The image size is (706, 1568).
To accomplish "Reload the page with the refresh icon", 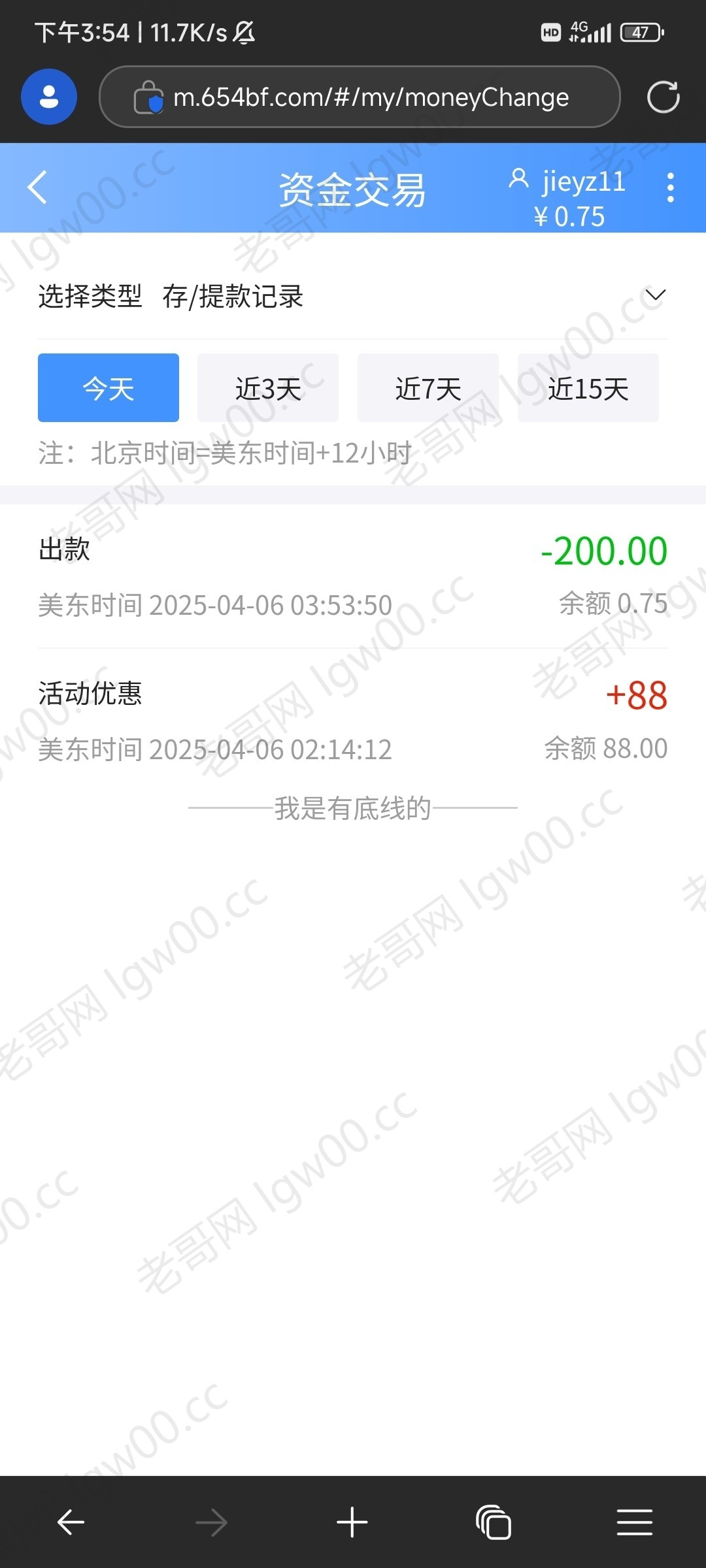I will coord(664,97).
